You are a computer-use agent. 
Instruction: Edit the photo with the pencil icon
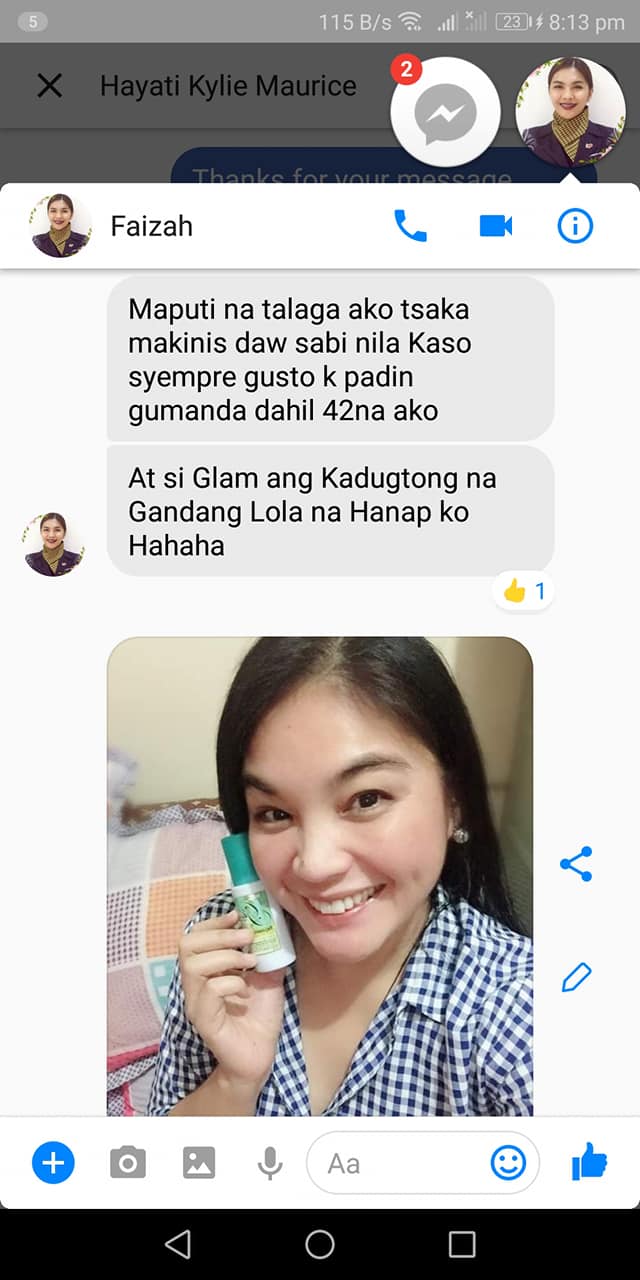576,977
